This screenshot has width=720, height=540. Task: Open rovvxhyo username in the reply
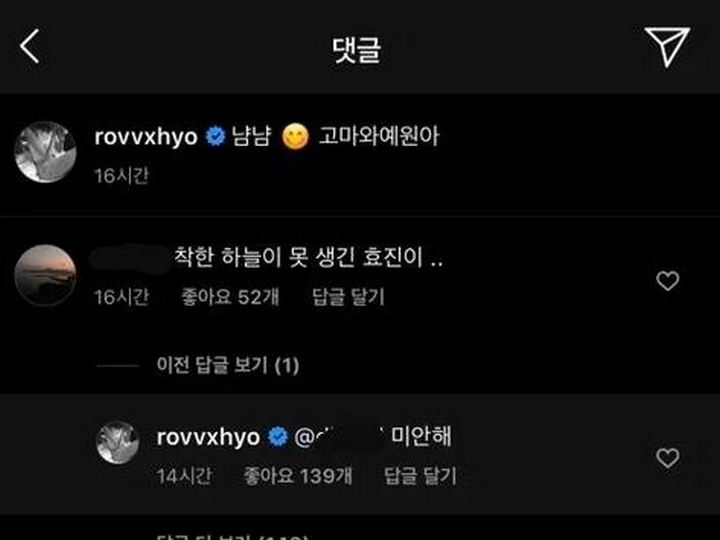[209, 437]
